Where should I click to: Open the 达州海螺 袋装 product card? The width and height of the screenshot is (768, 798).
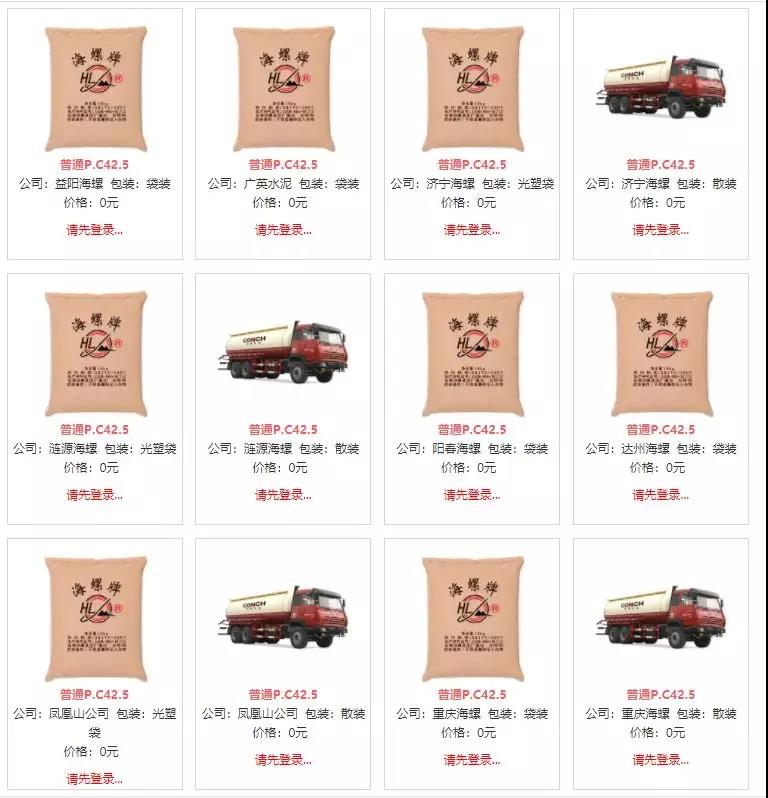[660, 353]
